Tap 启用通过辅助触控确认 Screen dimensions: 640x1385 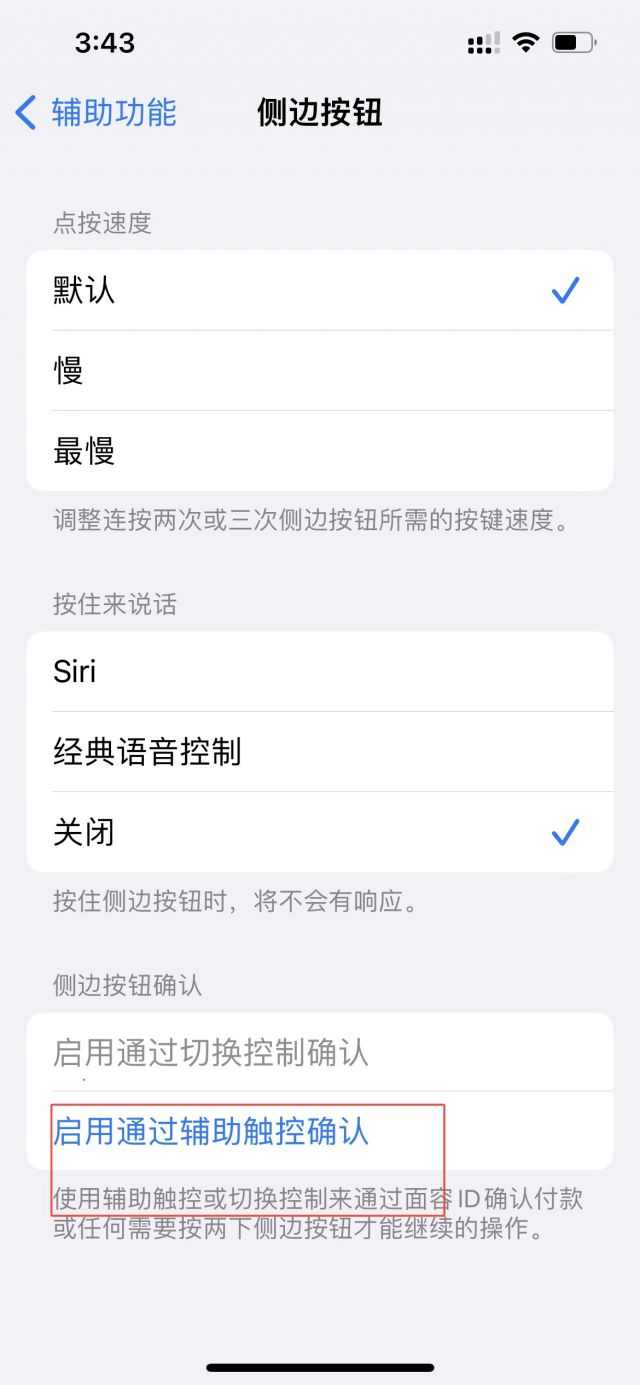212,1132
